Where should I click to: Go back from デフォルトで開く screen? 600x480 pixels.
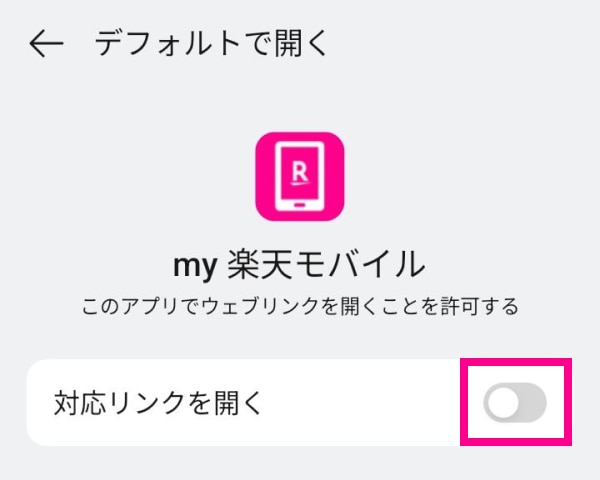pos(46,44)
